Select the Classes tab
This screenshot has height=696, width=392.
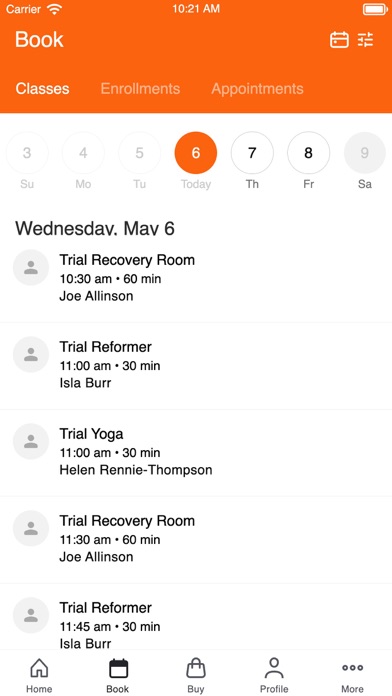42,88
